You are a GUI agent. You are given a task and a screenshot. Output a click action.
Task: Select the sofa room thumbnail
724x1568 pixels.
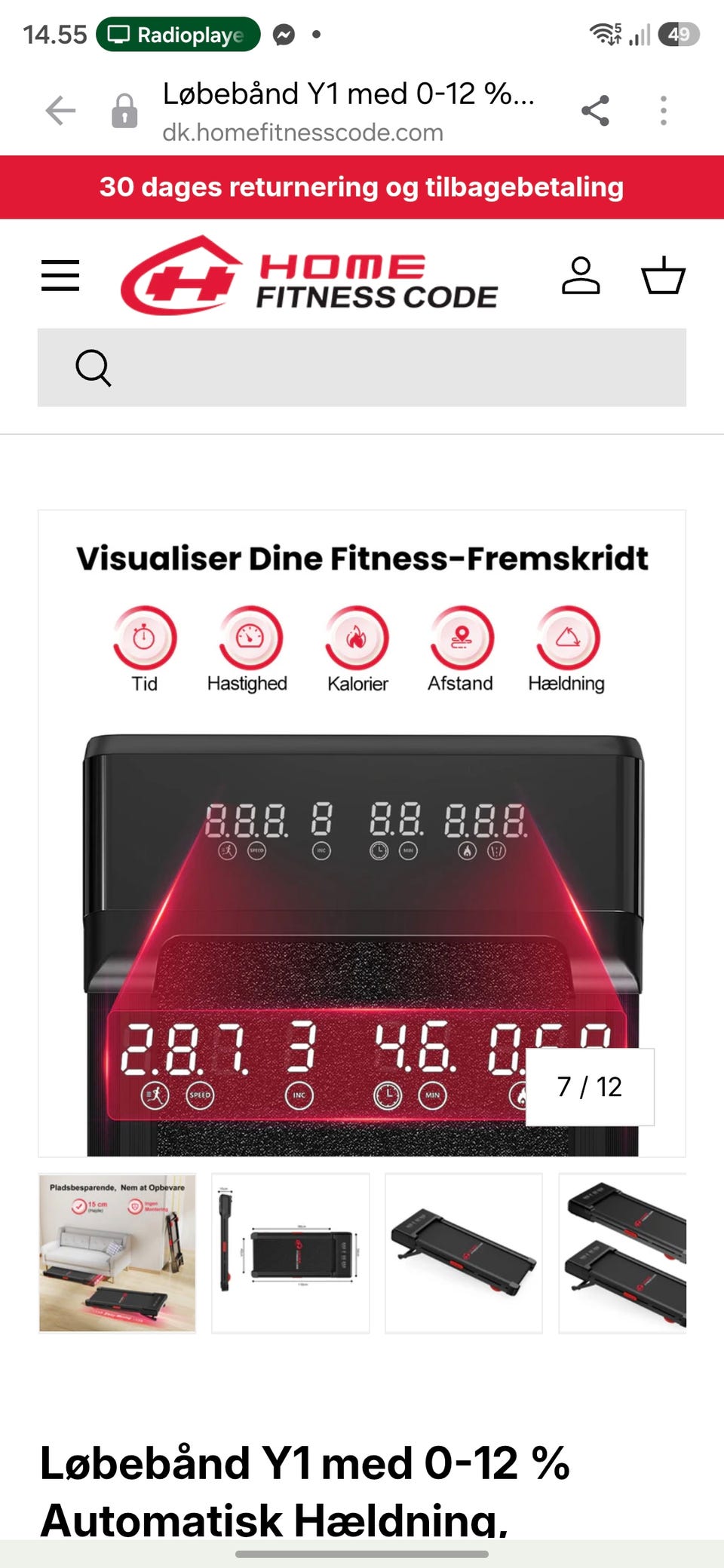click(x=117, y=1253)
